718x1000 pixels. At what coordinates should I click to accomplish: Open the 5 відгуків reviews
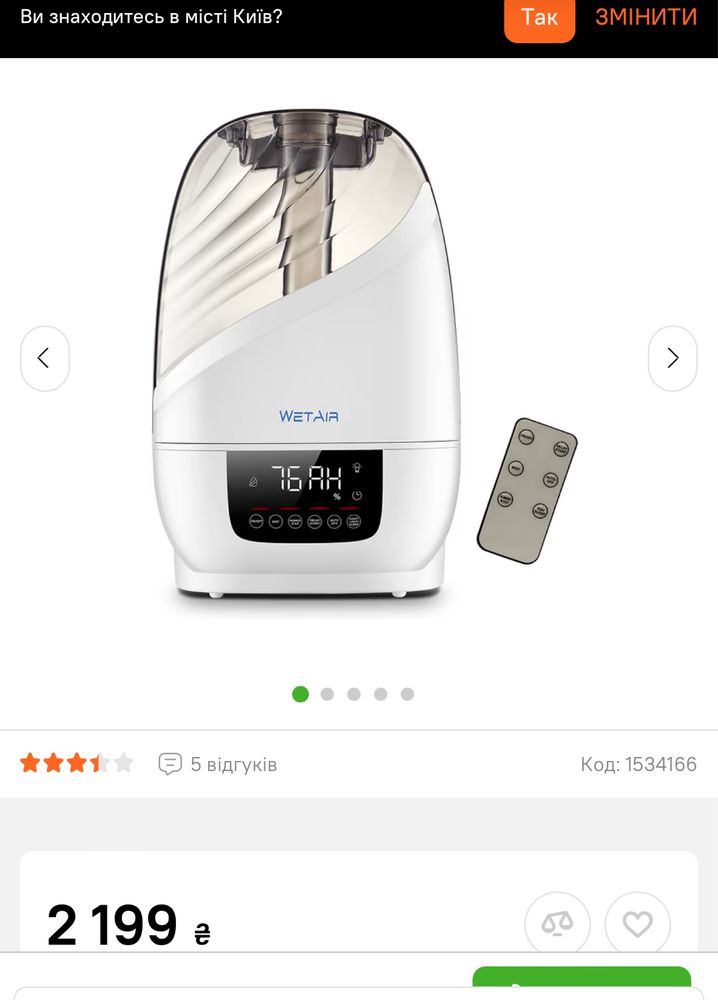point(218,764)
